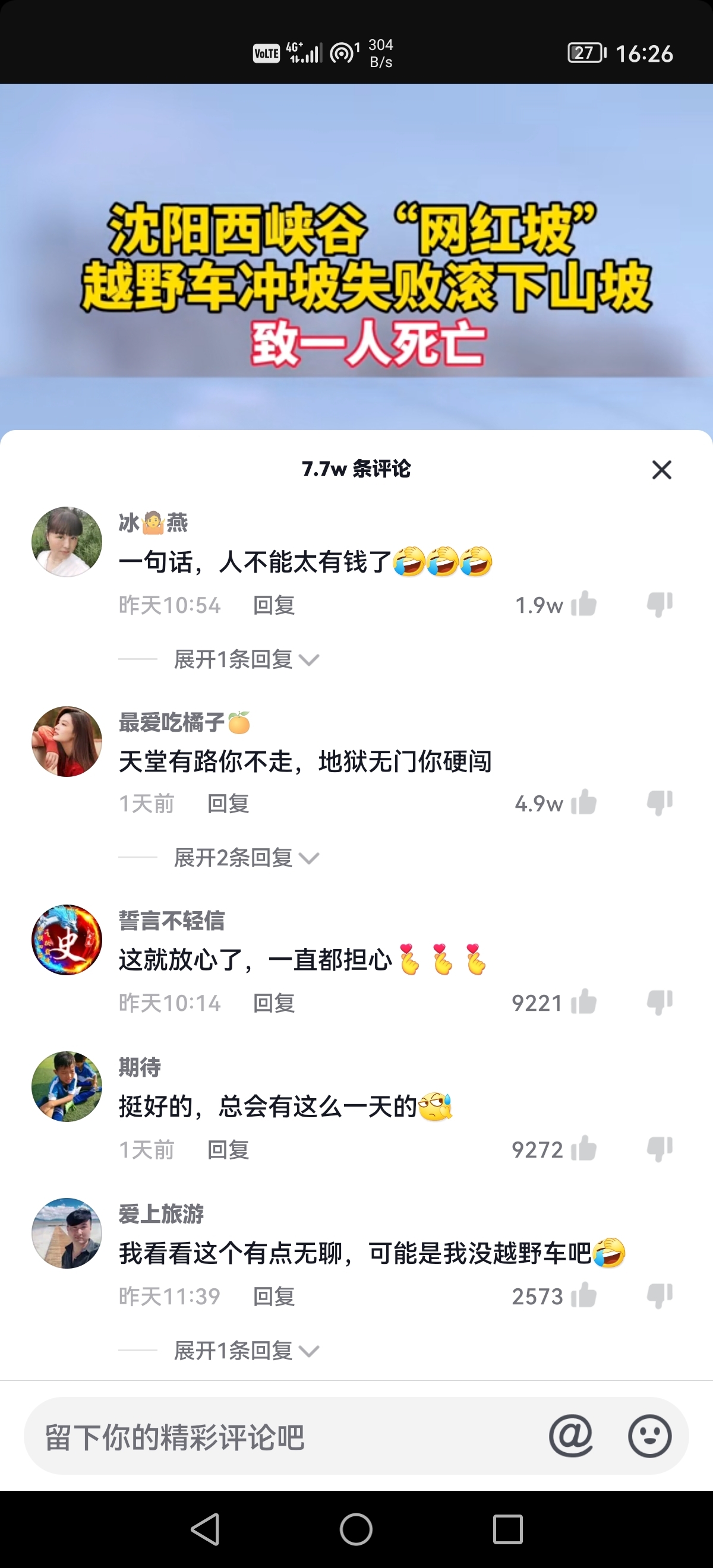Reply to 冰燕's comment
Screen dimensions: 713x1568
tap(274, 606)
